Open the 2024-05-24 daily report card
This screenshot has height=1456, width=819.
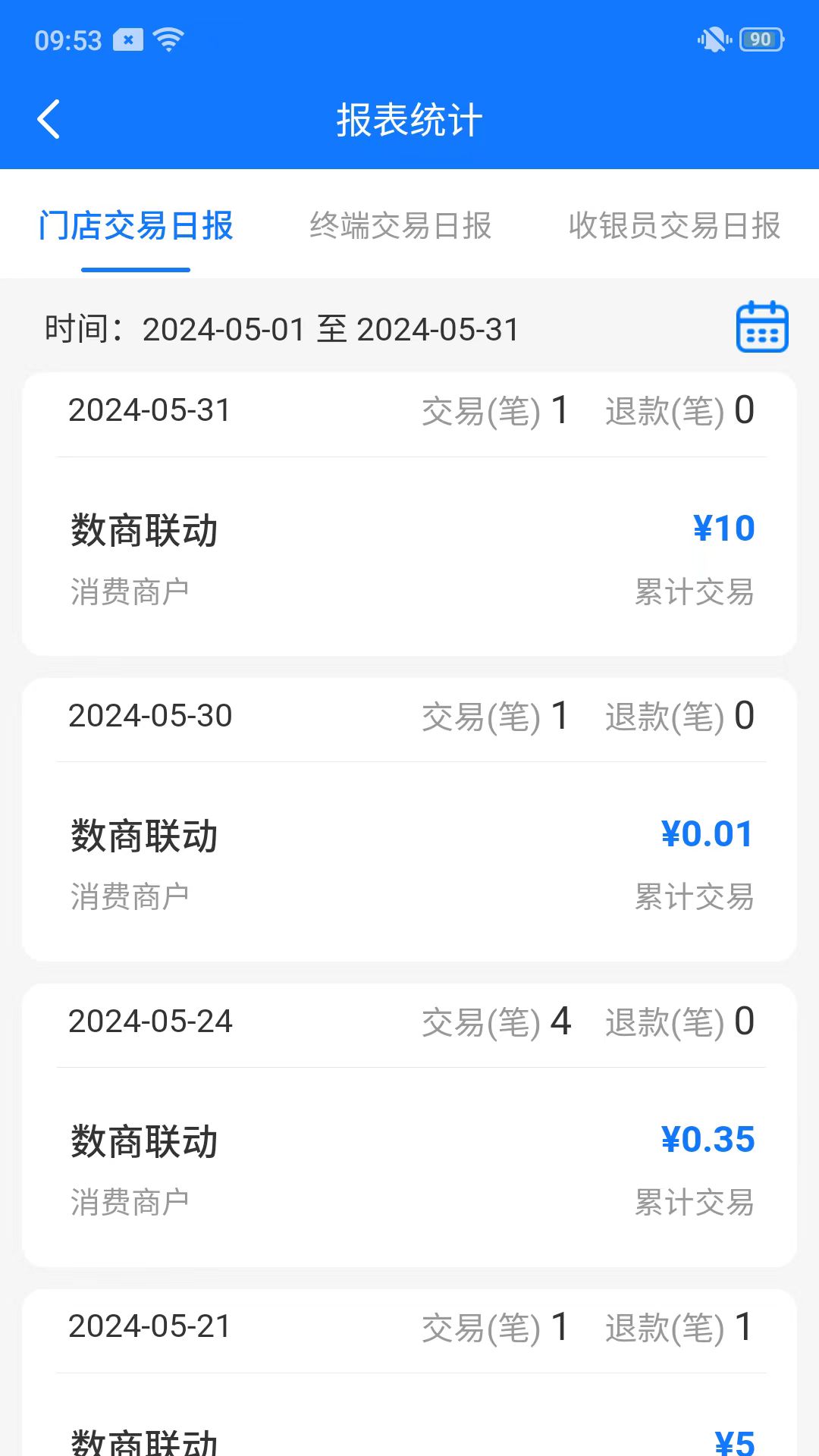[409, 1125]
